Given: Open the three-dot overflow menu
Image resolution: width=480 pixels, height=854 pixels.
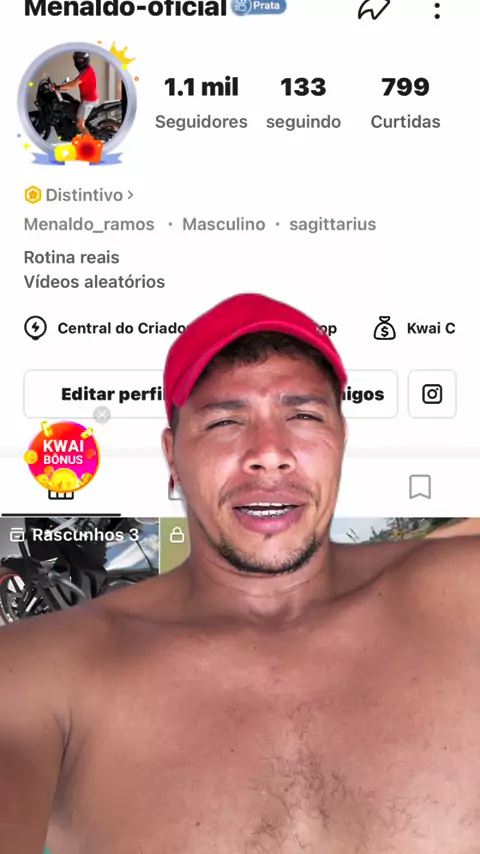Looking at the screenshot, I should point(437,10).
